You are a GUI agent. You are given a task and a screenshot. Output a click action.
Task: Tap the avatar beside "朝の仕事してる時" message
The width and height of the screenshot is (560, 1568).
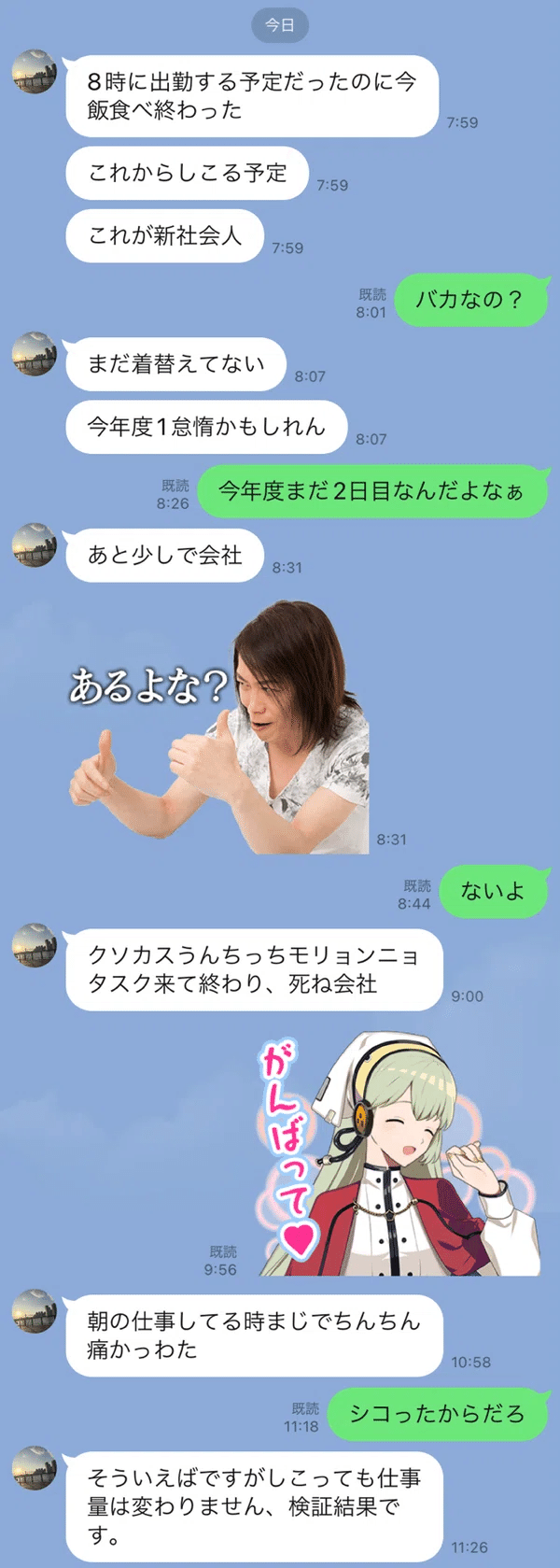pyautogui.click(x=35, y=1310)
